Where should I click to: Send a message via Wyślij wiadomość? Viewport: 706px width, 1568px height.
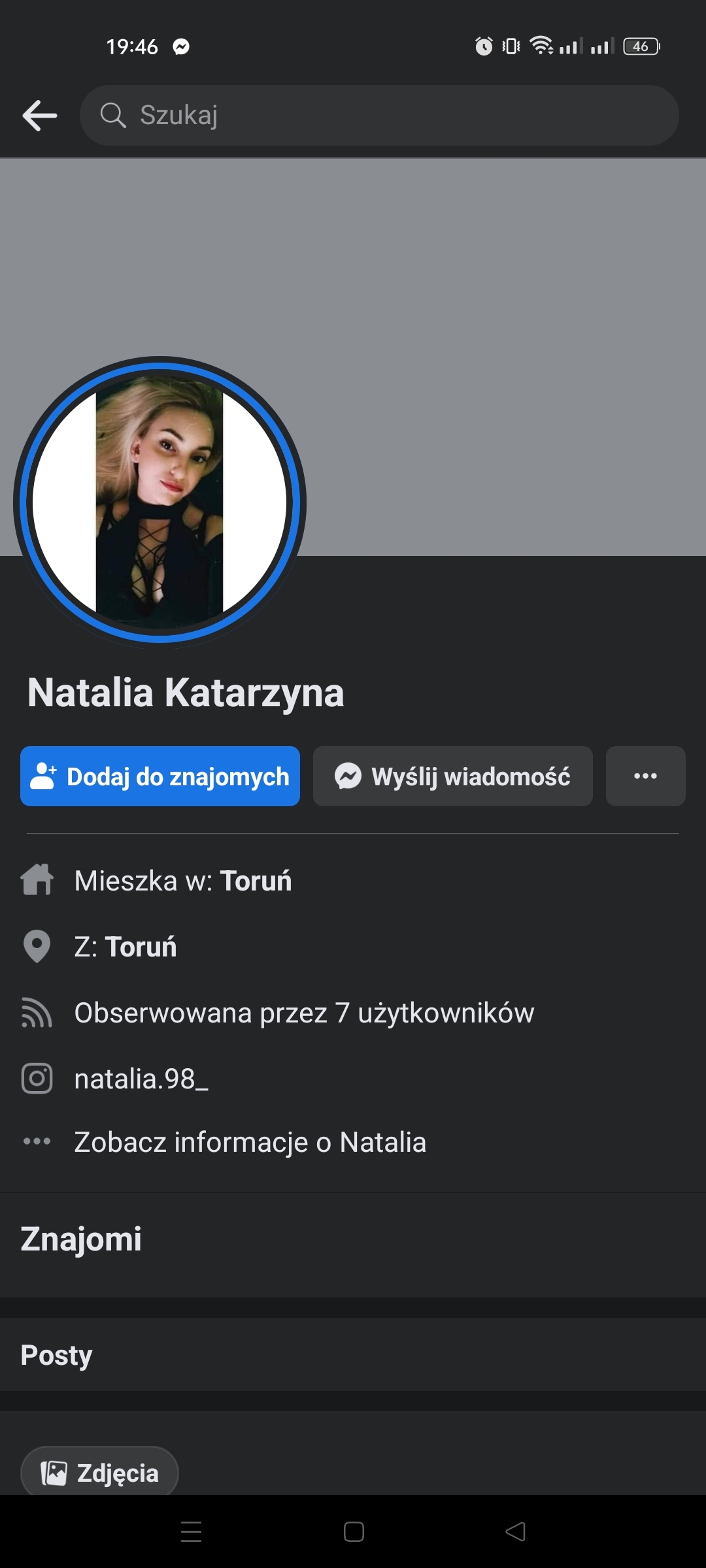tap(452, 776)
